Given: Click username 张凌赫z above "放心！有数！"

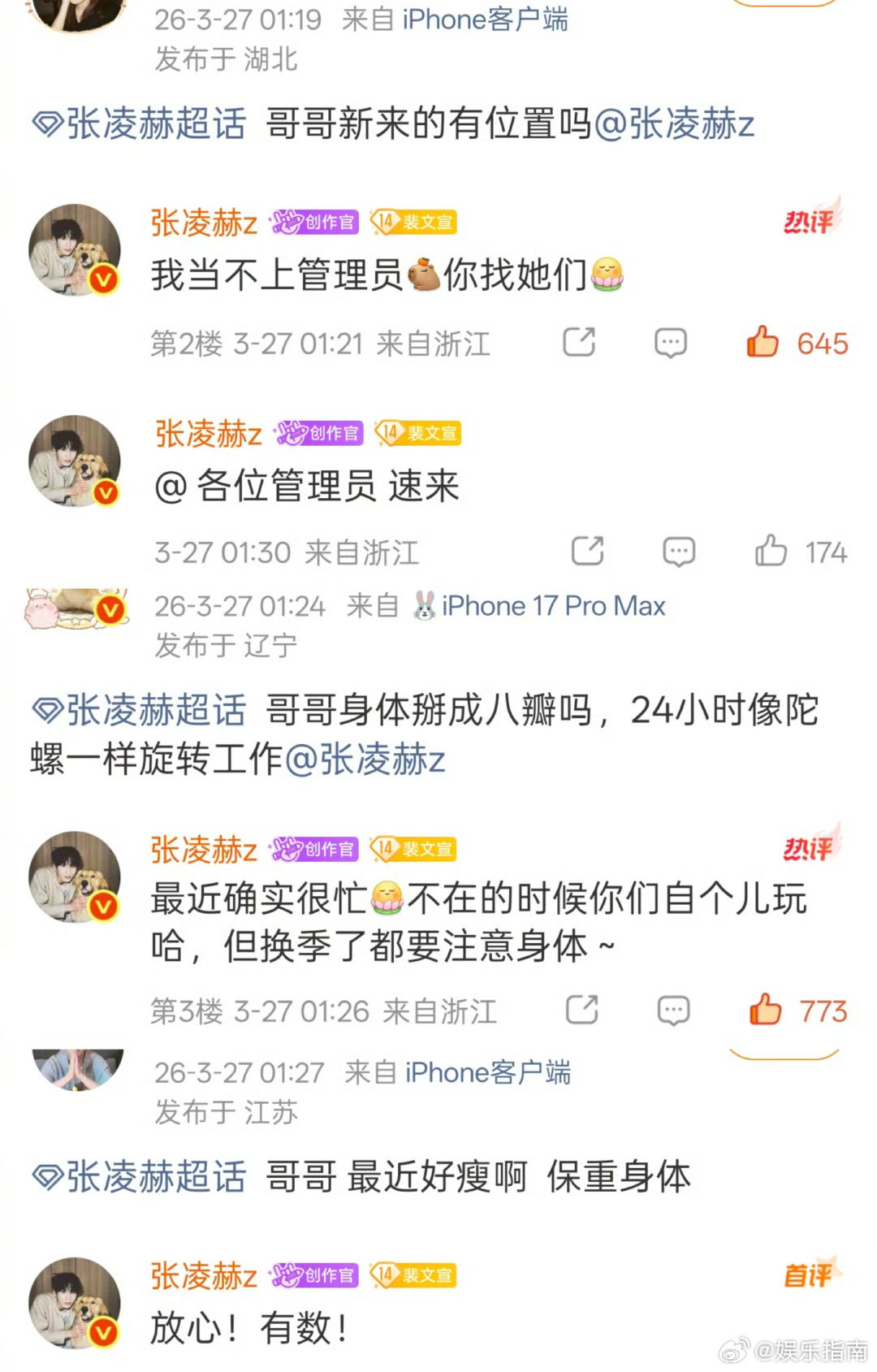Looking at the screenshot, I should point(202,1275).
